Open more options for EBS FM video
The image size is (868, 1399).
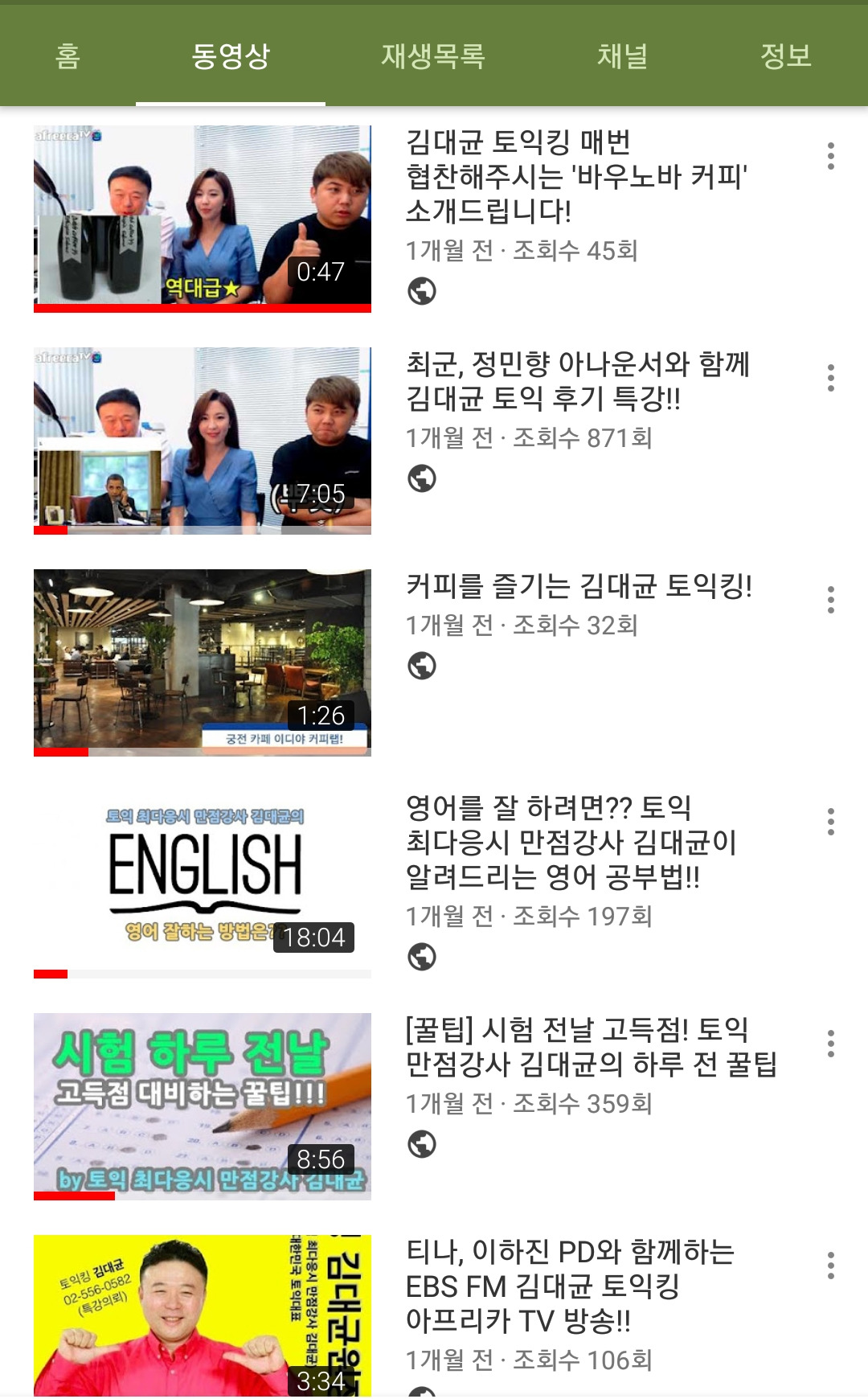[x=831, y=1266]
